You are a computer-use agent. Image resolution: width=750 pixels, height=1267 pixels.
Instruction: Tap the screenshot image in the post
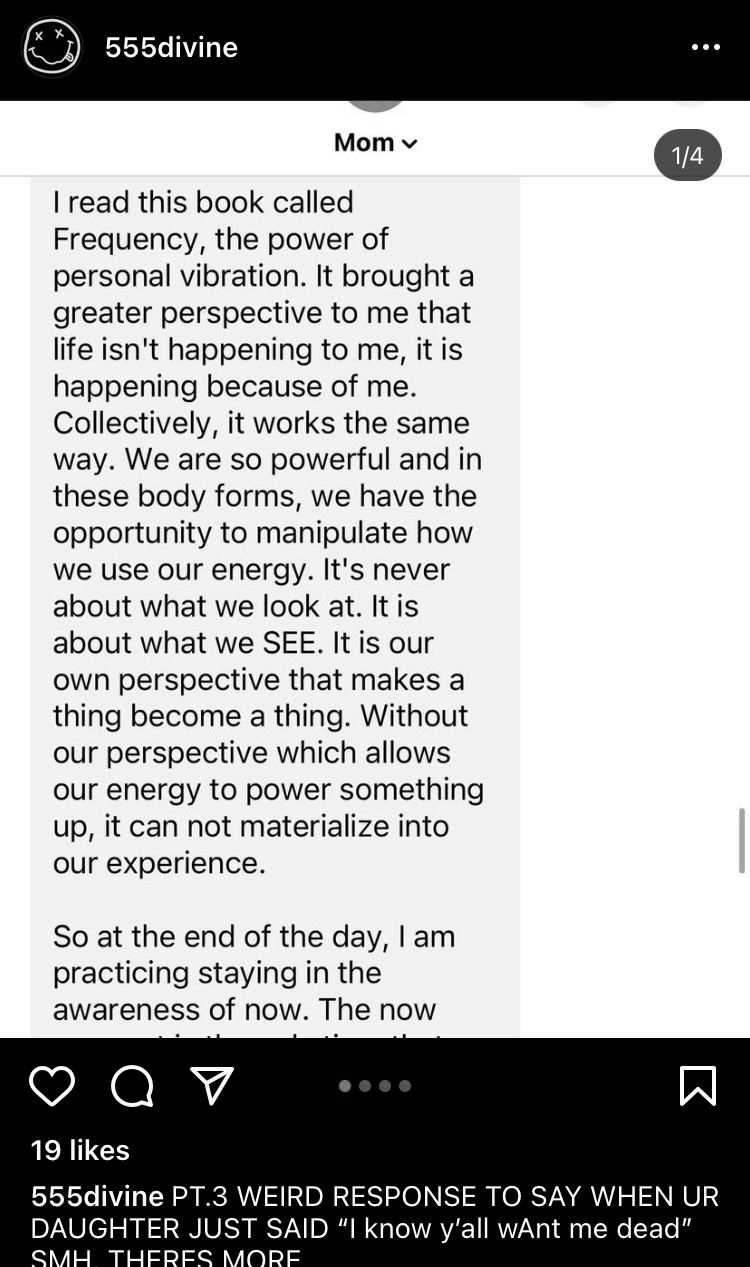[x=375, y=569]
